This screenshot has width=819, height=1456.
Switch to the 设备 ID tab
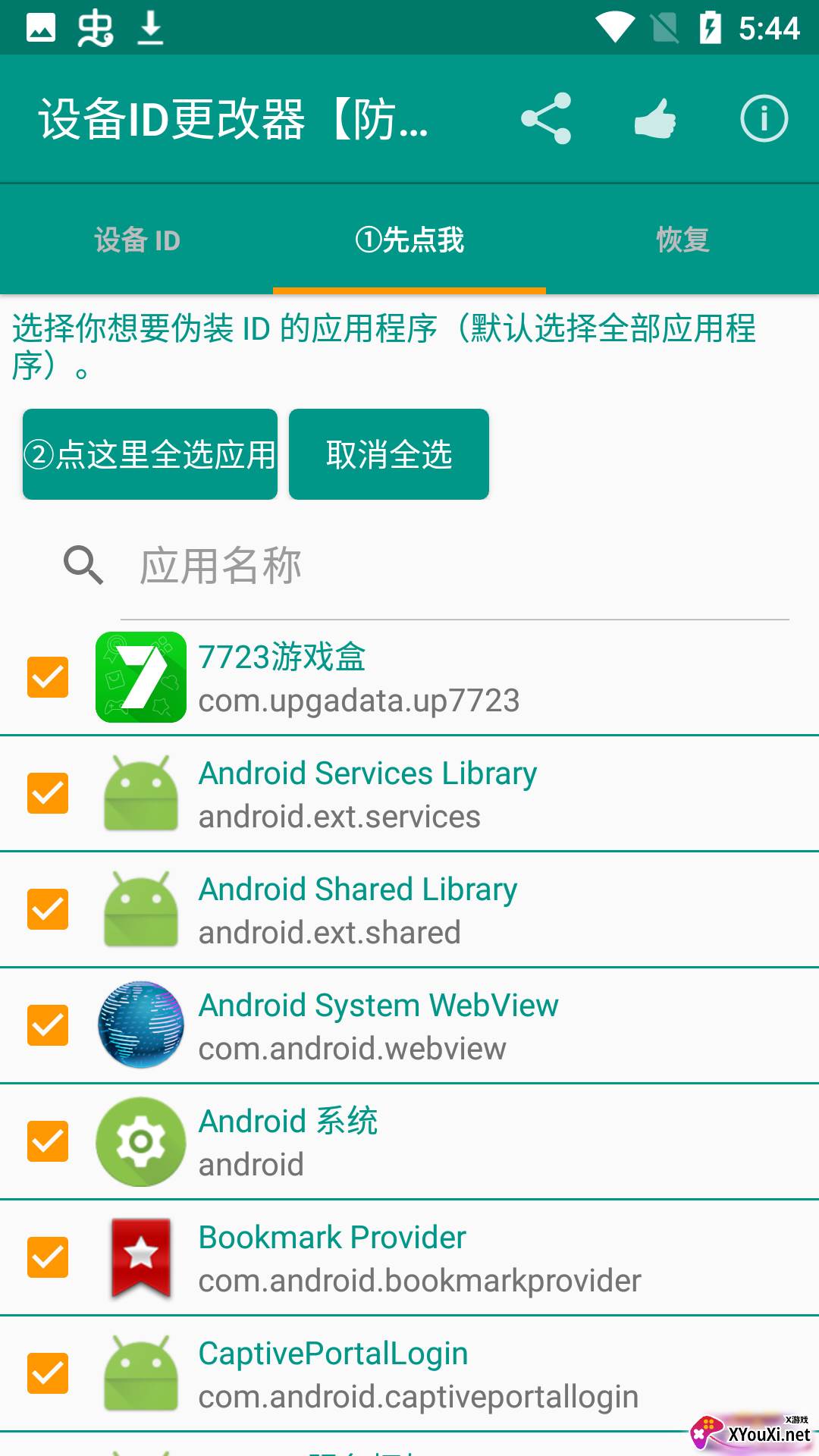pyautogui.click(x=136, y=240)
